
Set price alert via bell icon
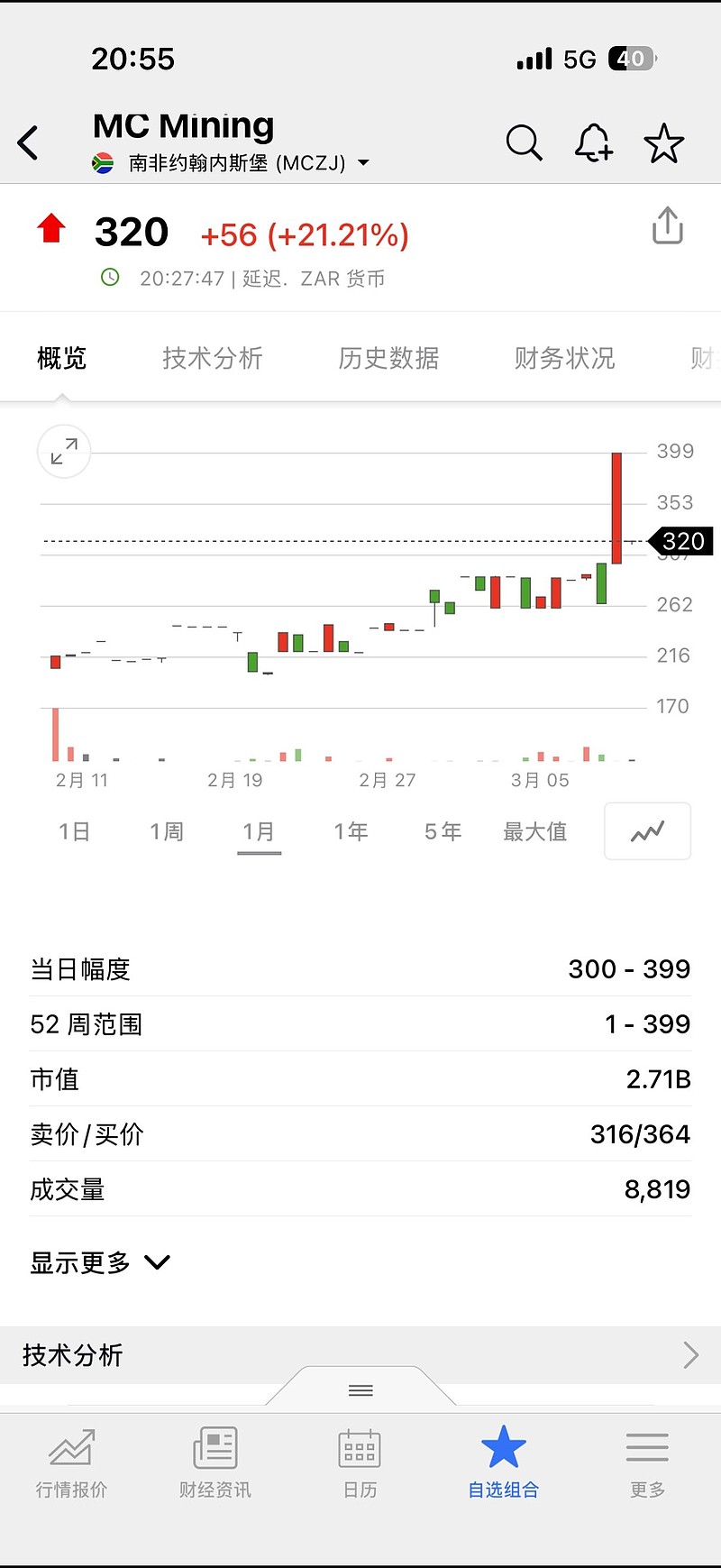click(x=593, y=142)
